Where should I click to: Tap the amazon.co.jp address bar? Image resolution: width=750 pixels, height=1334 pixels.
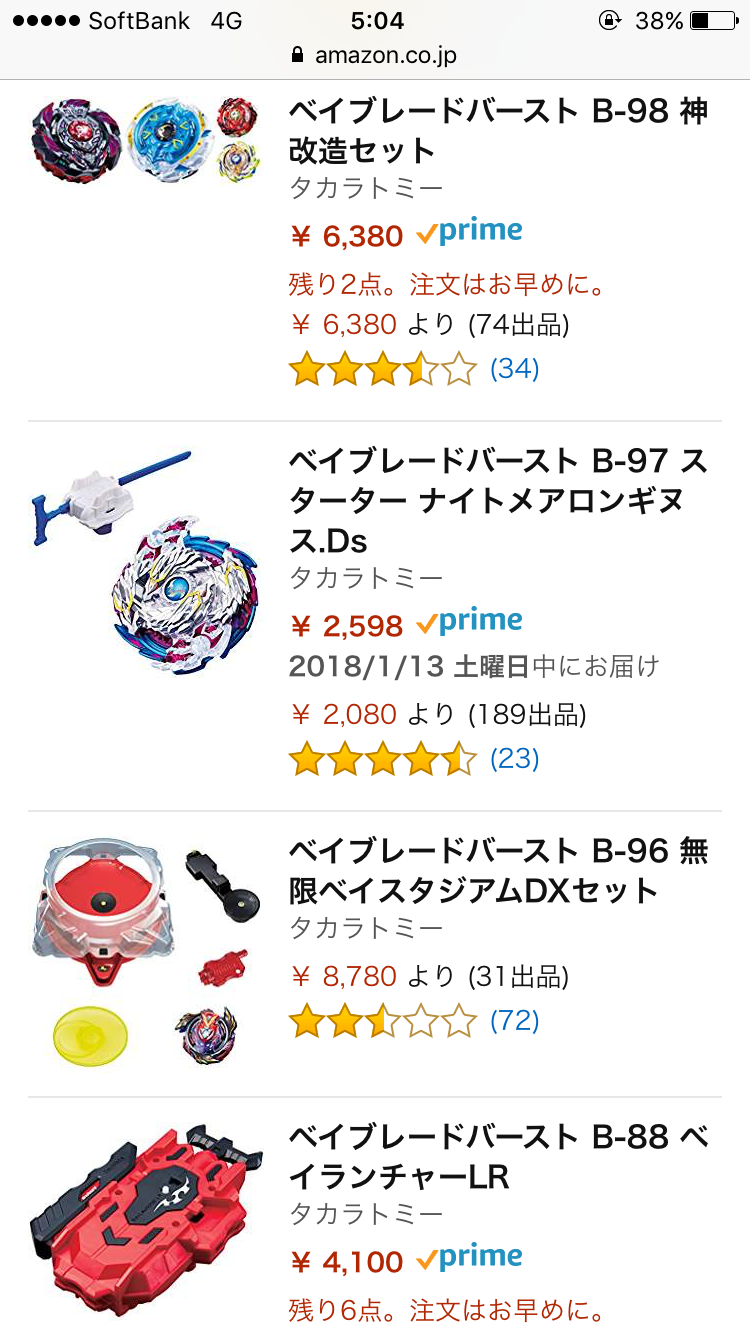[x=375, y=55]
